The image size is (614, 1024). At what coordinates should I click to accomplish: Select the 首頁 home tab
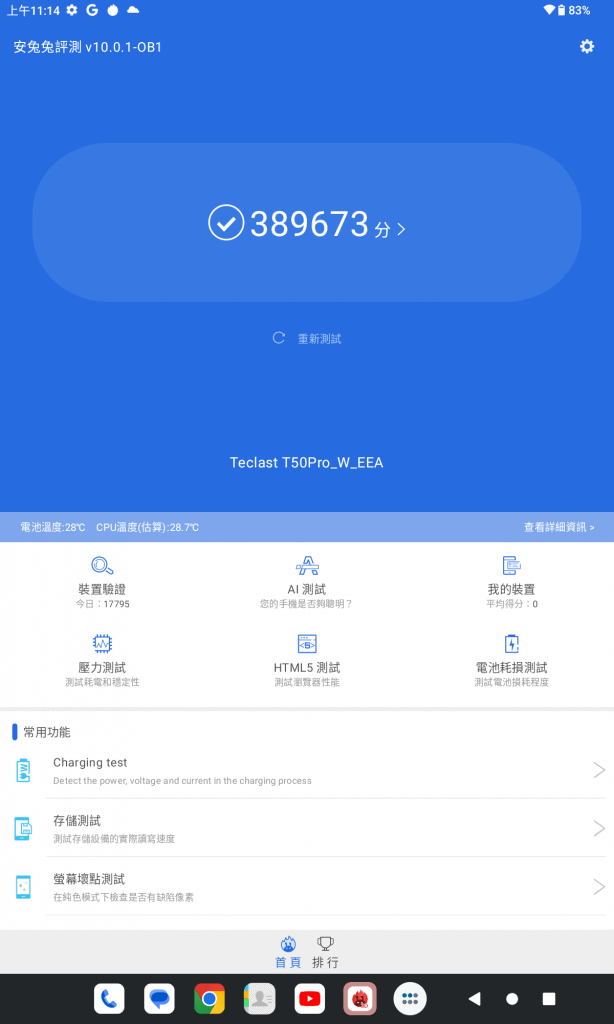288,952
